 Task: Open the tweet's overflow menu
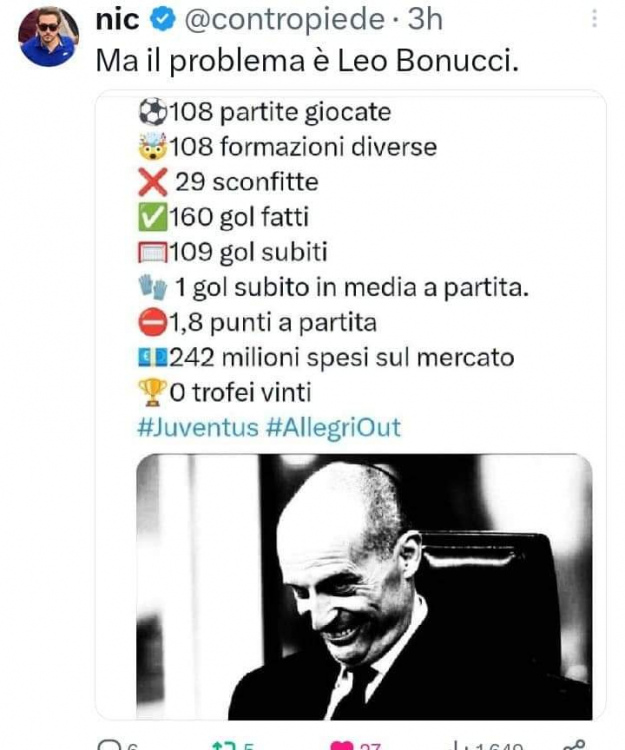596,19
